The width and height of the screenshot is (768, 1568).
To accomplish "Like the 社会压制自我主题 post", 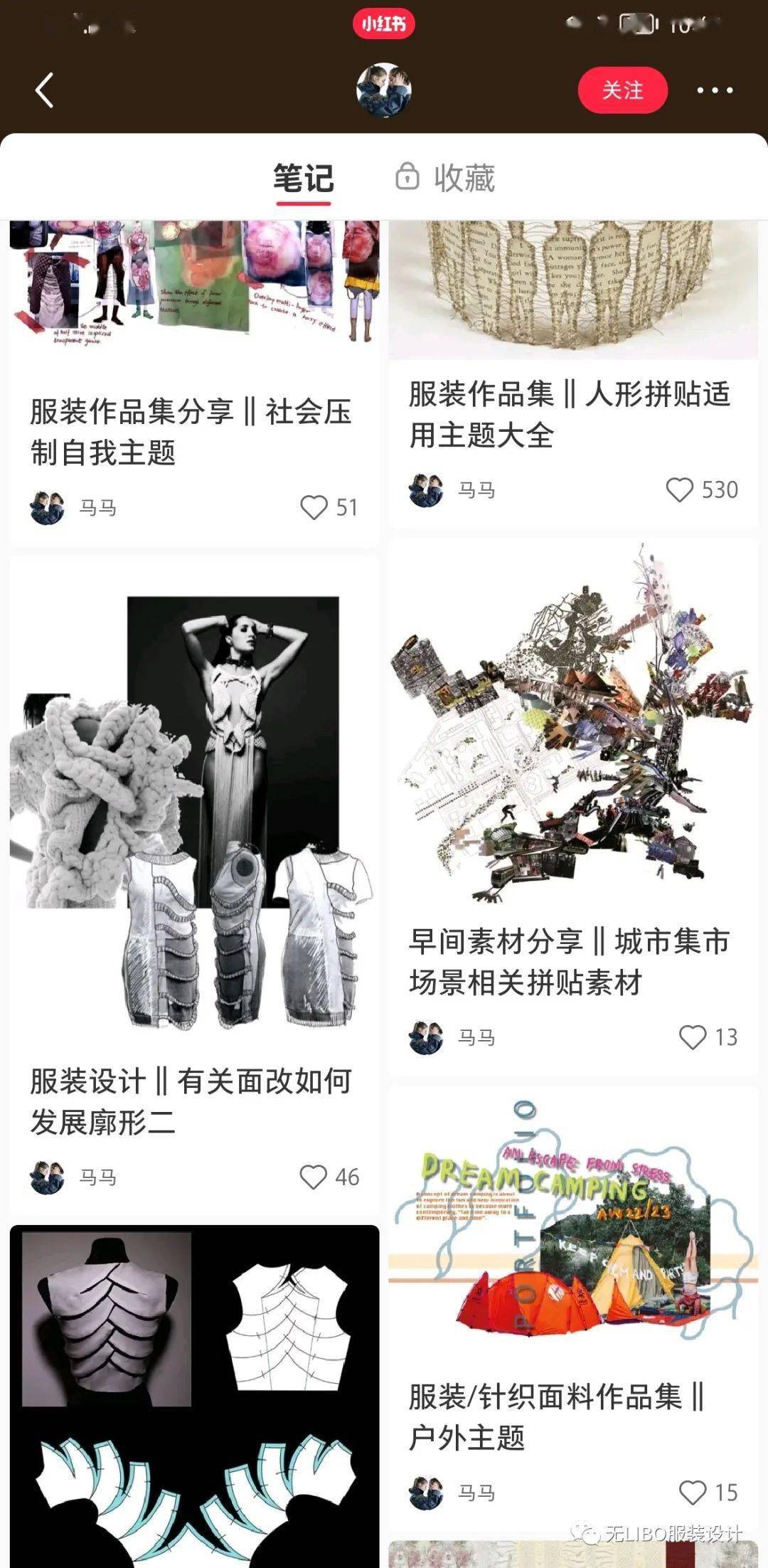I will (316, 507).
